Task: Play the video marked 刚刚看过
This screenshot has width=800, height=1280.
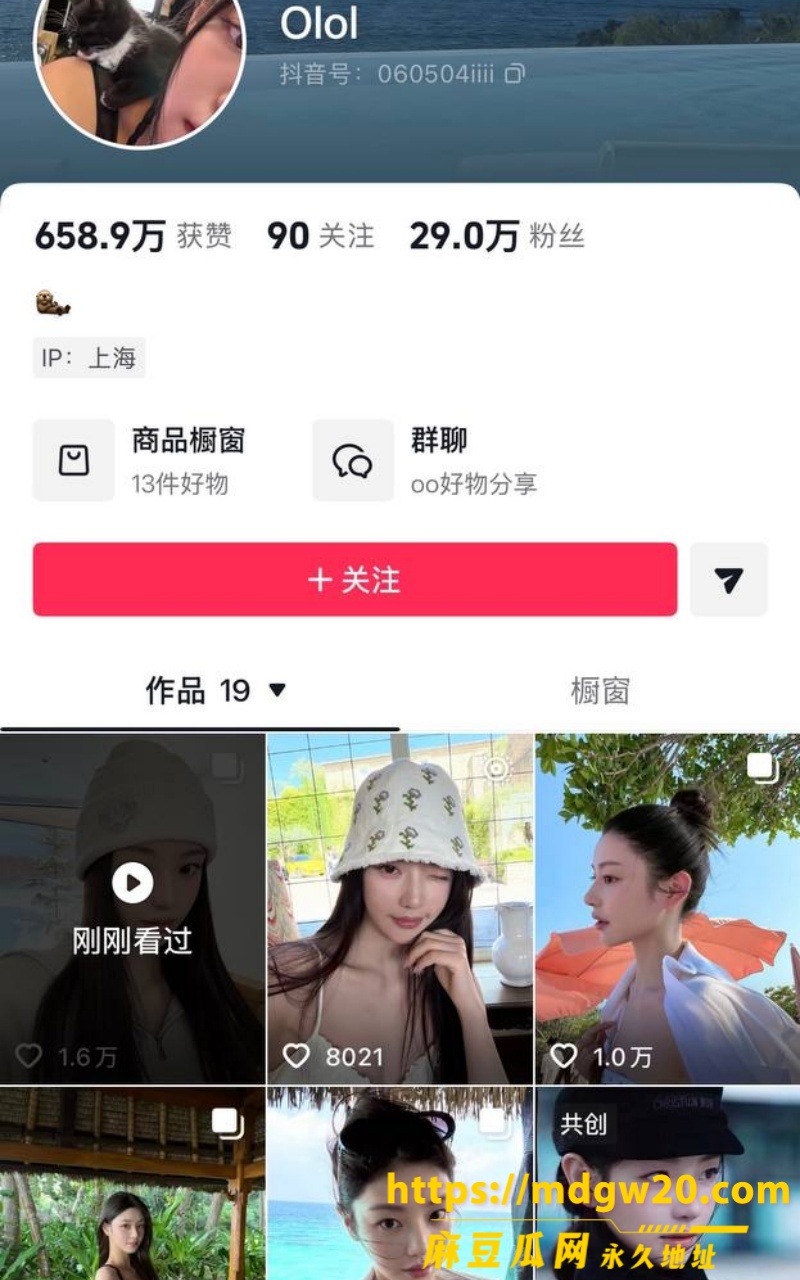Action: click(132, 908)
